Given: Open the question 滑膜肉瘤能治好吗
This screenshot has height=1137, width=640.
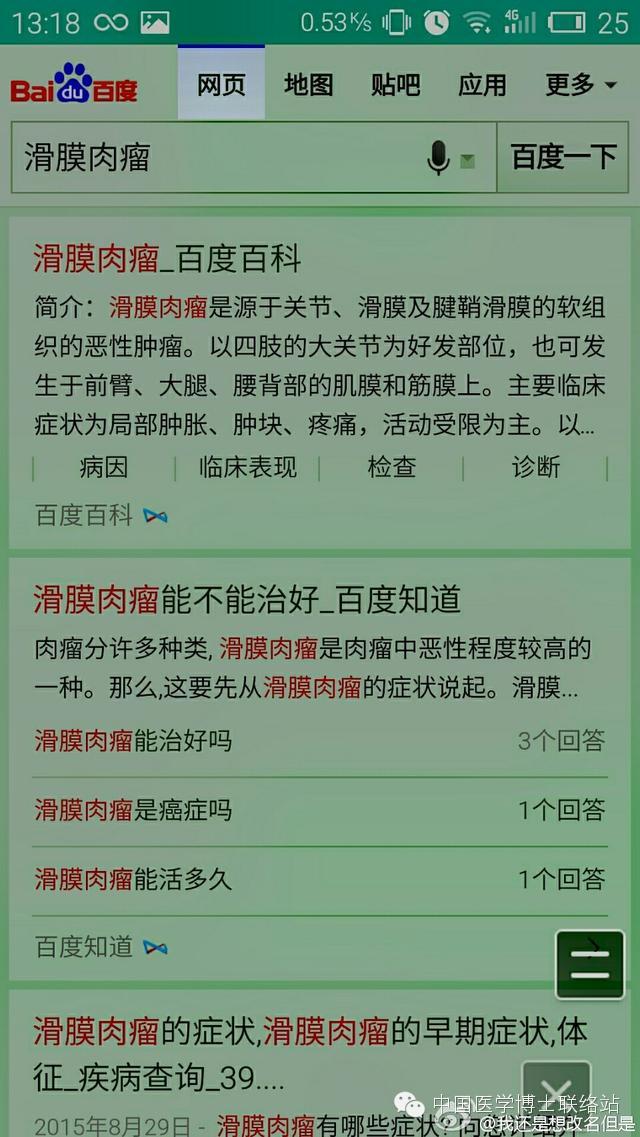Looking at the screenshot, I should point(134,741).
